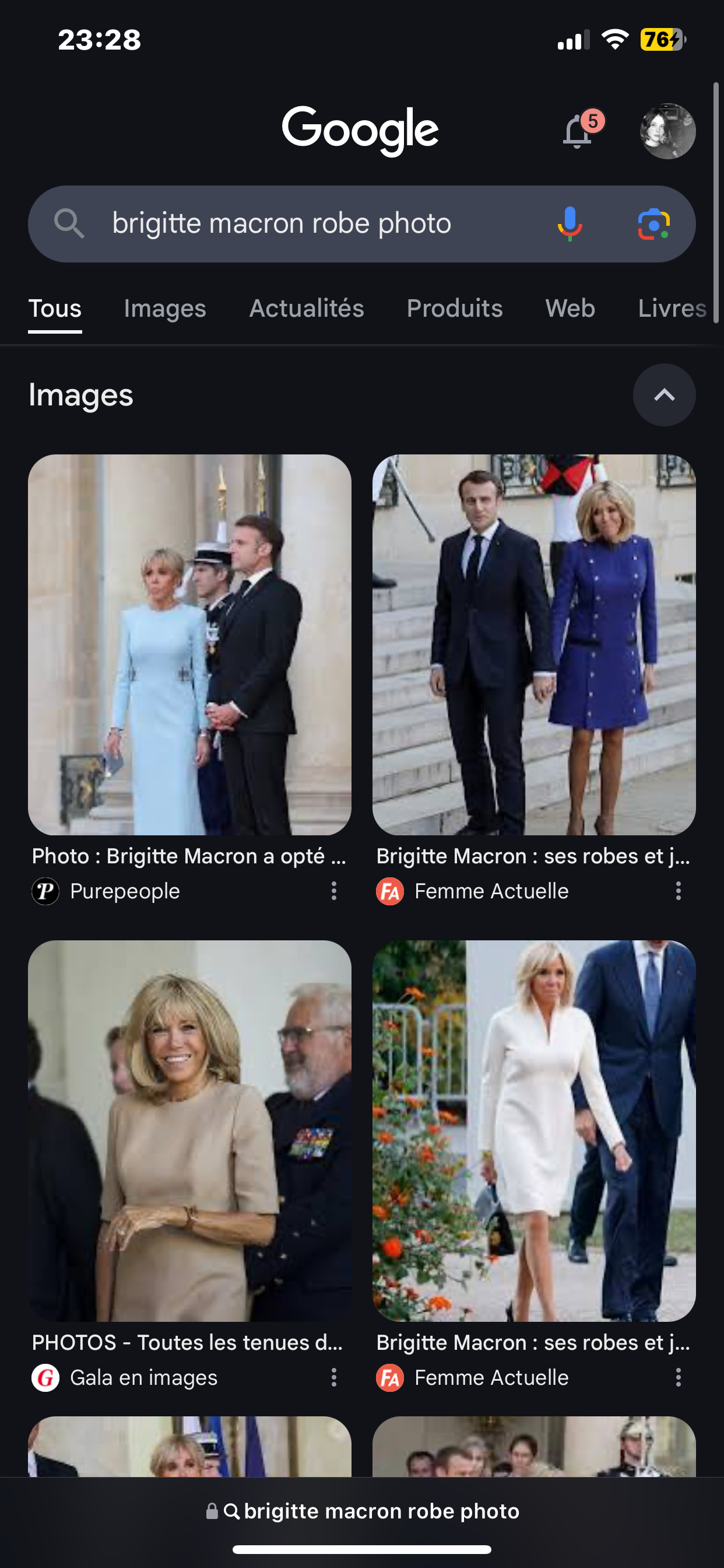Start voice search with microphone icon
Screen dimensions: 724x1568
570,224
